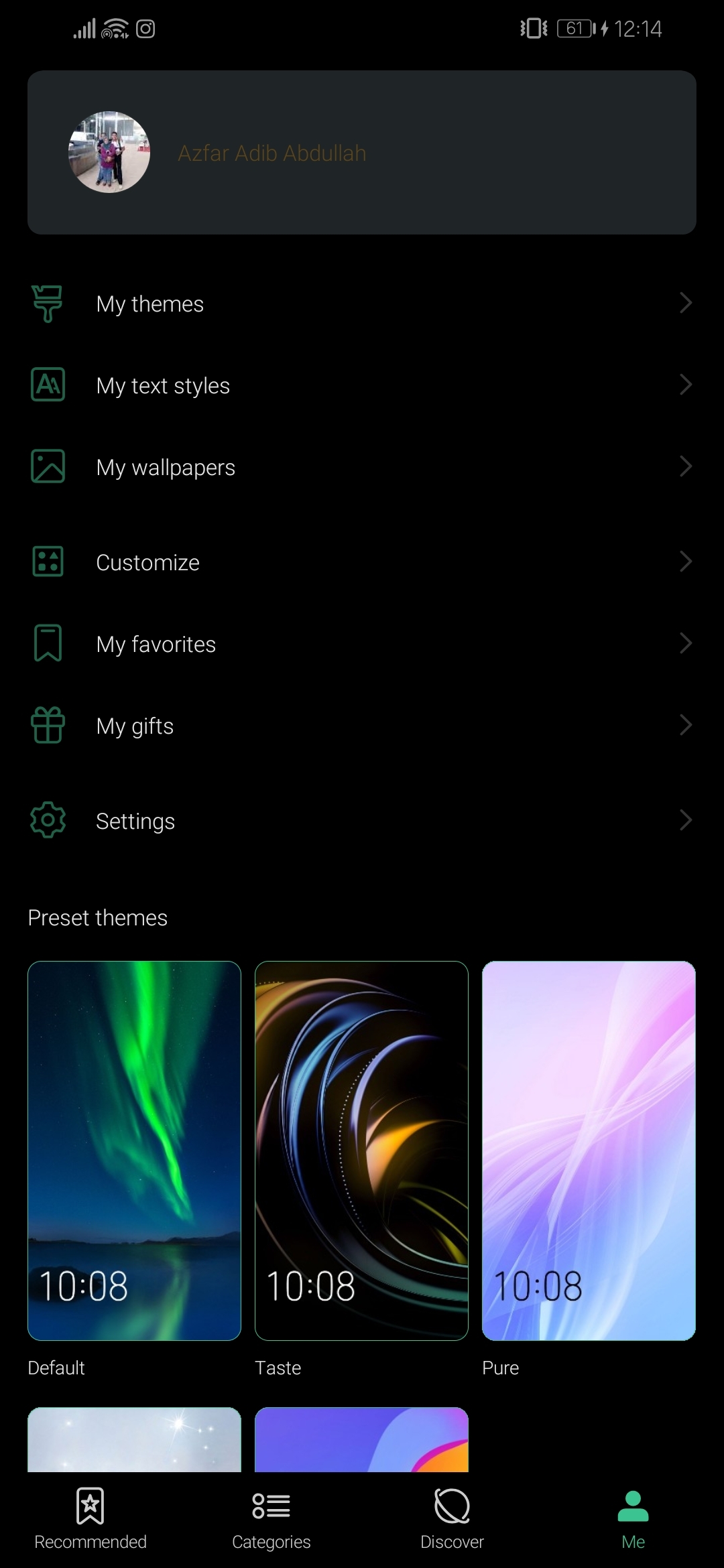Expand My themes using its right chevron
The width and height of the screenshot is (724, 1568).
point(685,303)
